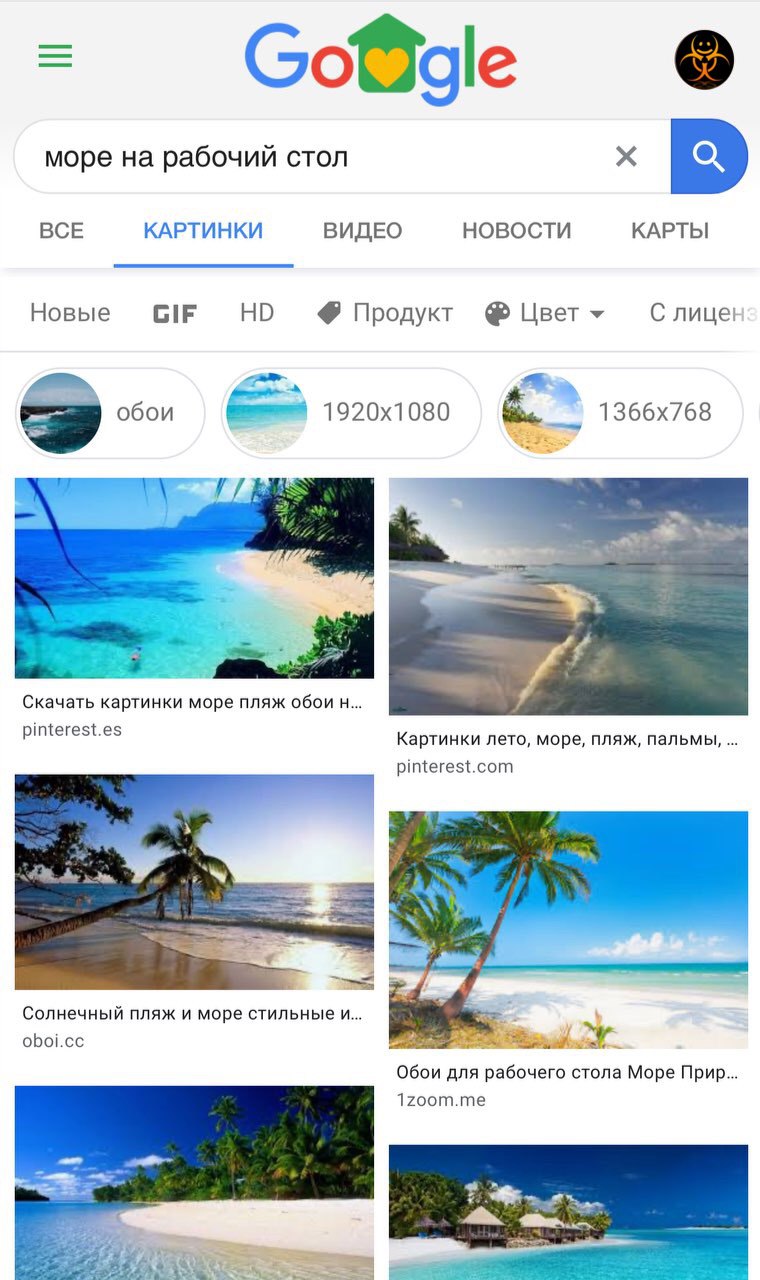Select the обои suggestion chip
This screenshot has height=1280, width=760.
pyautogui.click(x=110, y=413)
